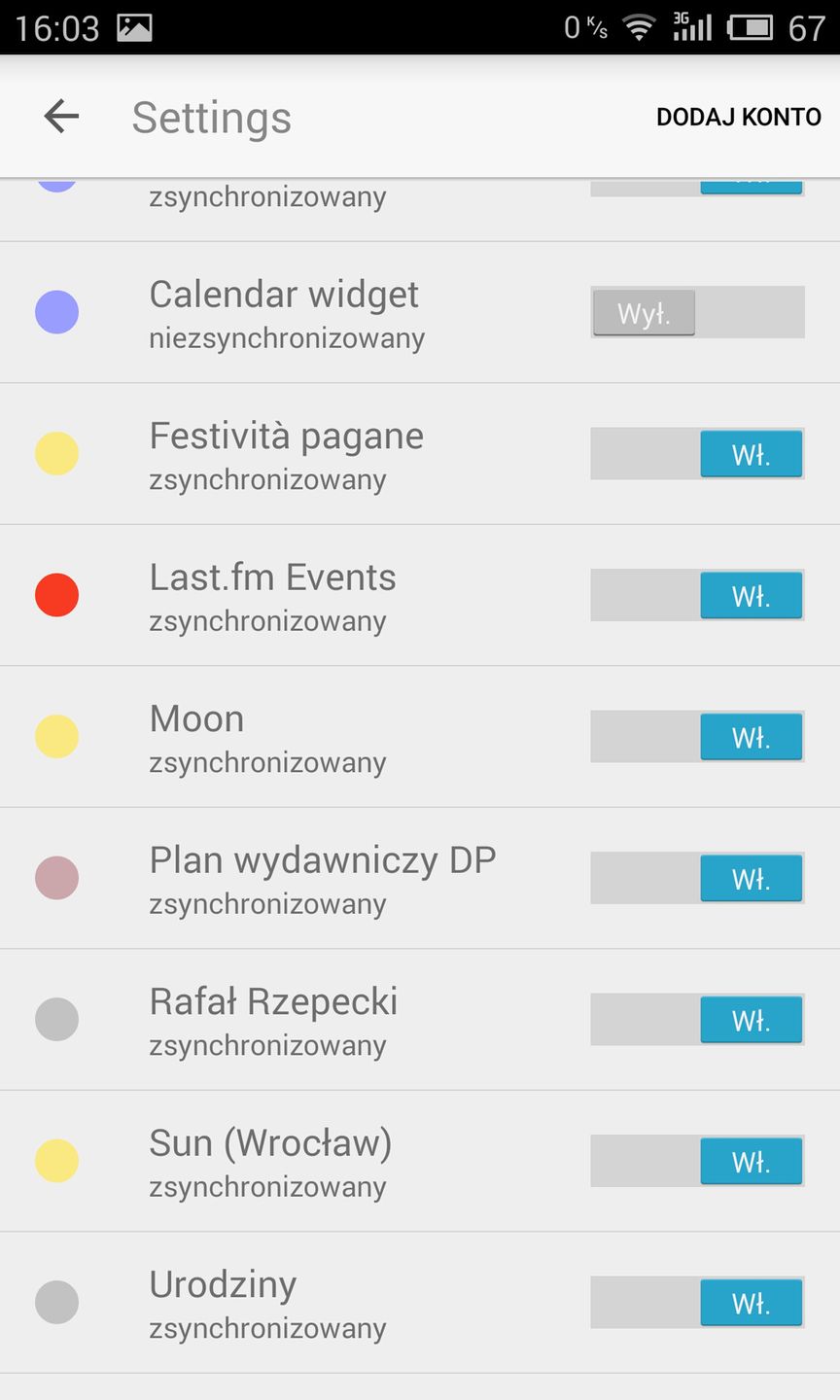Disable Sun (Wrocław) calendar switch
The height and width of the screenshot is (1400, 840).
[x=697, y=1161]
